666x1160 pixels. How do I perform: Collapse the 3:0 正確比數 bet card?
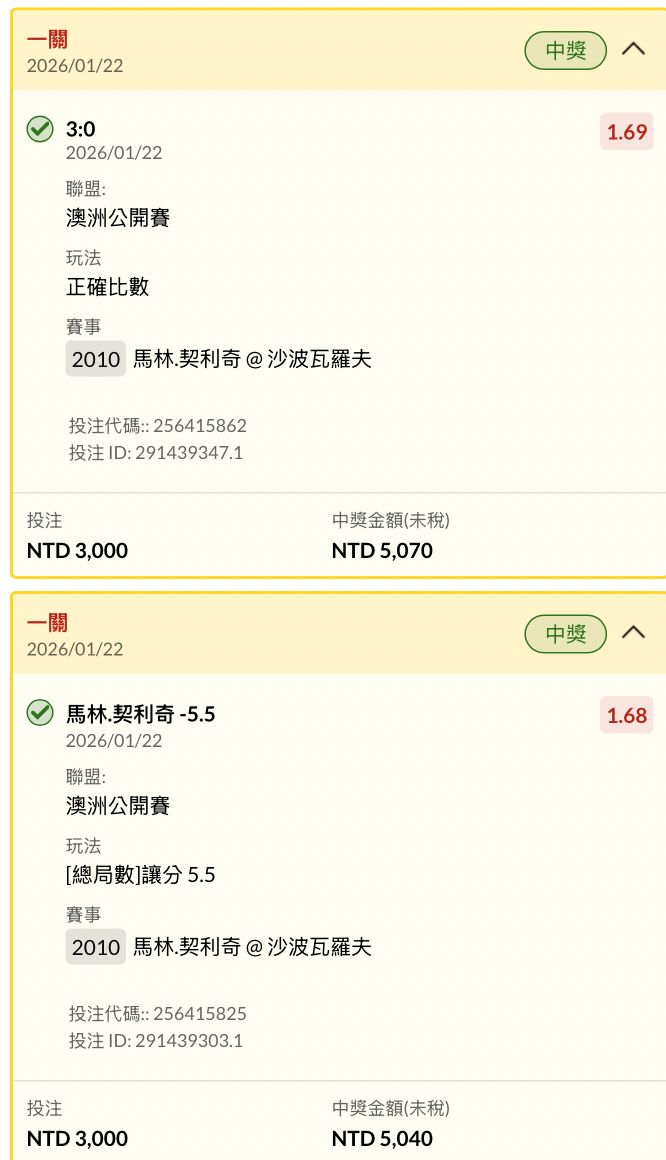[633, 49]
